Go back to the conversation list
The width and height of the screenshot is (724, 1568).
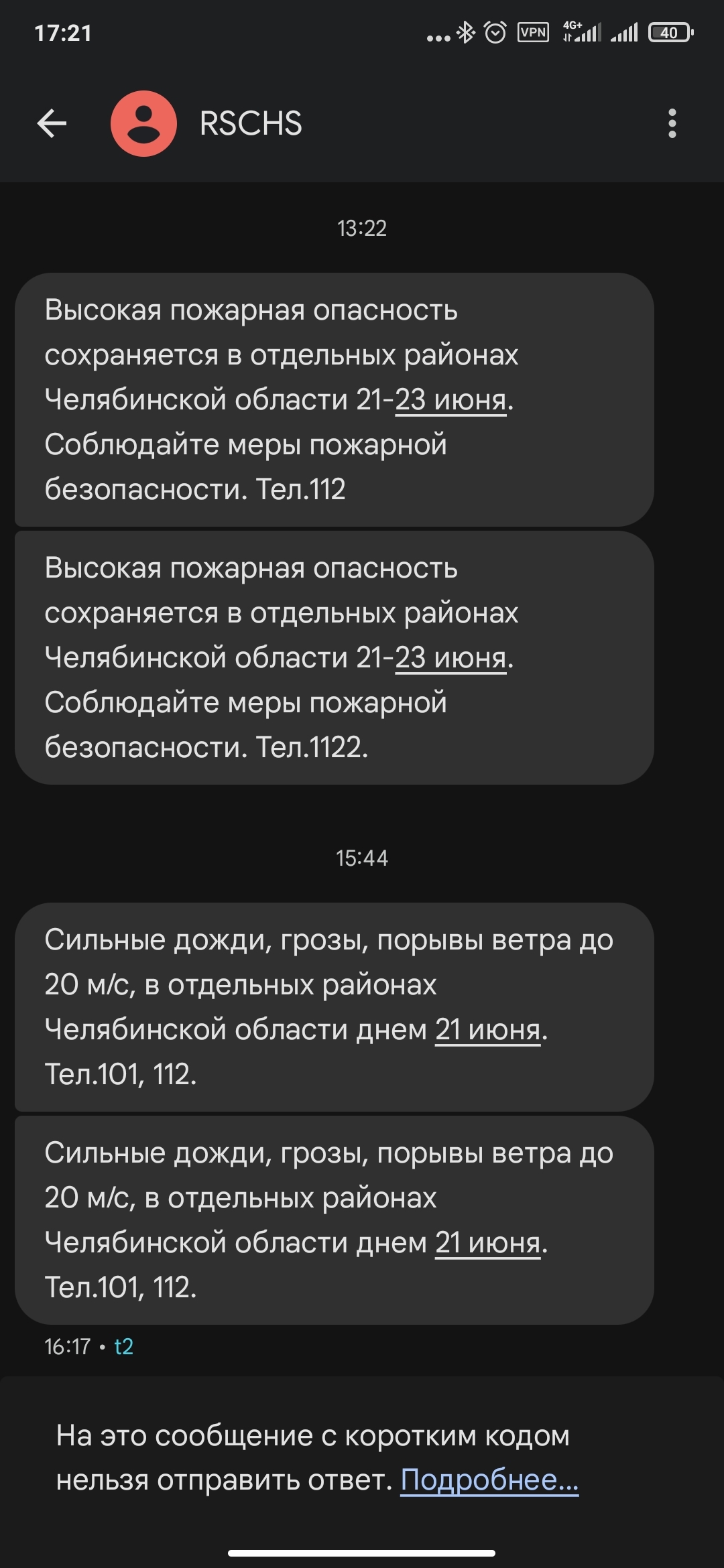point(52,123)
